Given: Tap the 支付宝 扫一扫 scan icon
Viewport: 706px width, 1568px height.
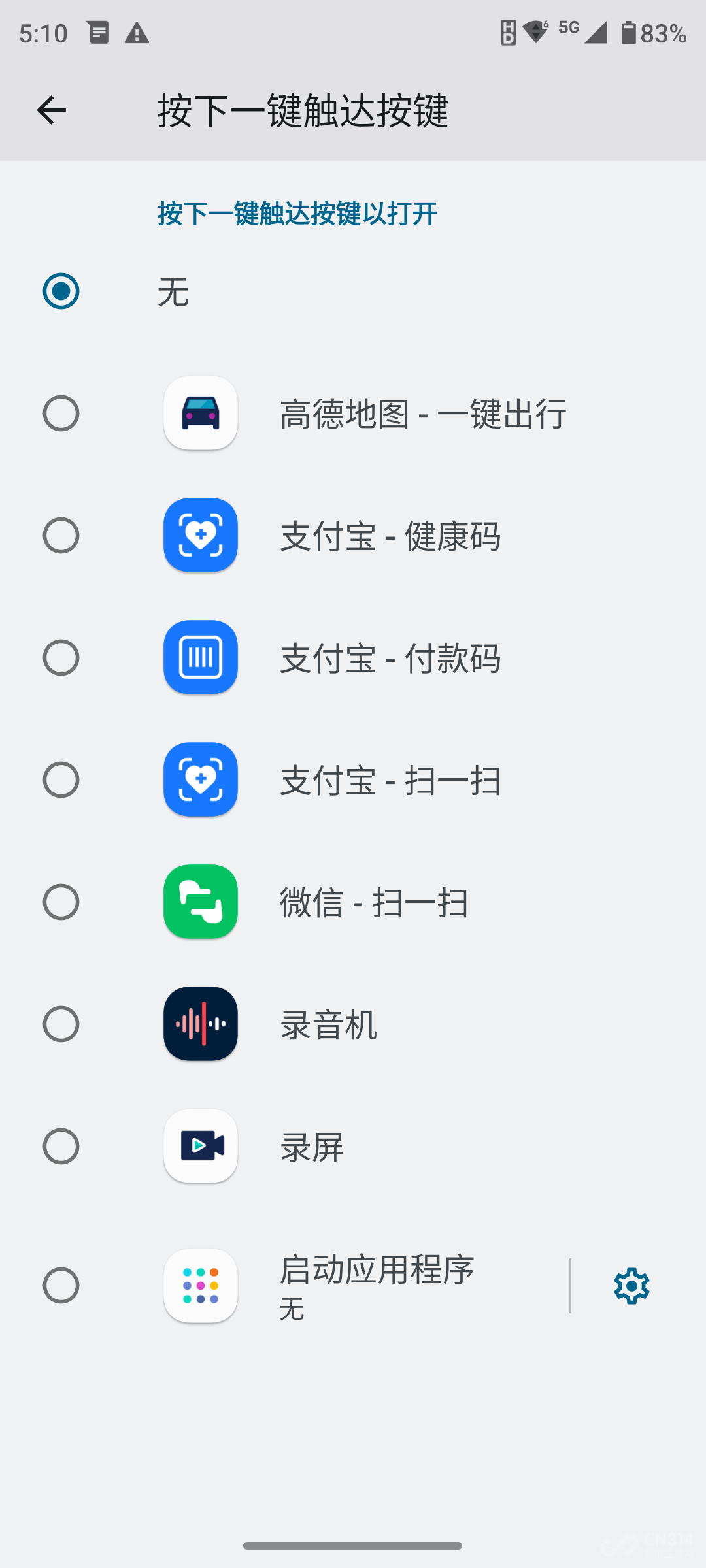Looking at the screenshot, I should click(200, 779).
